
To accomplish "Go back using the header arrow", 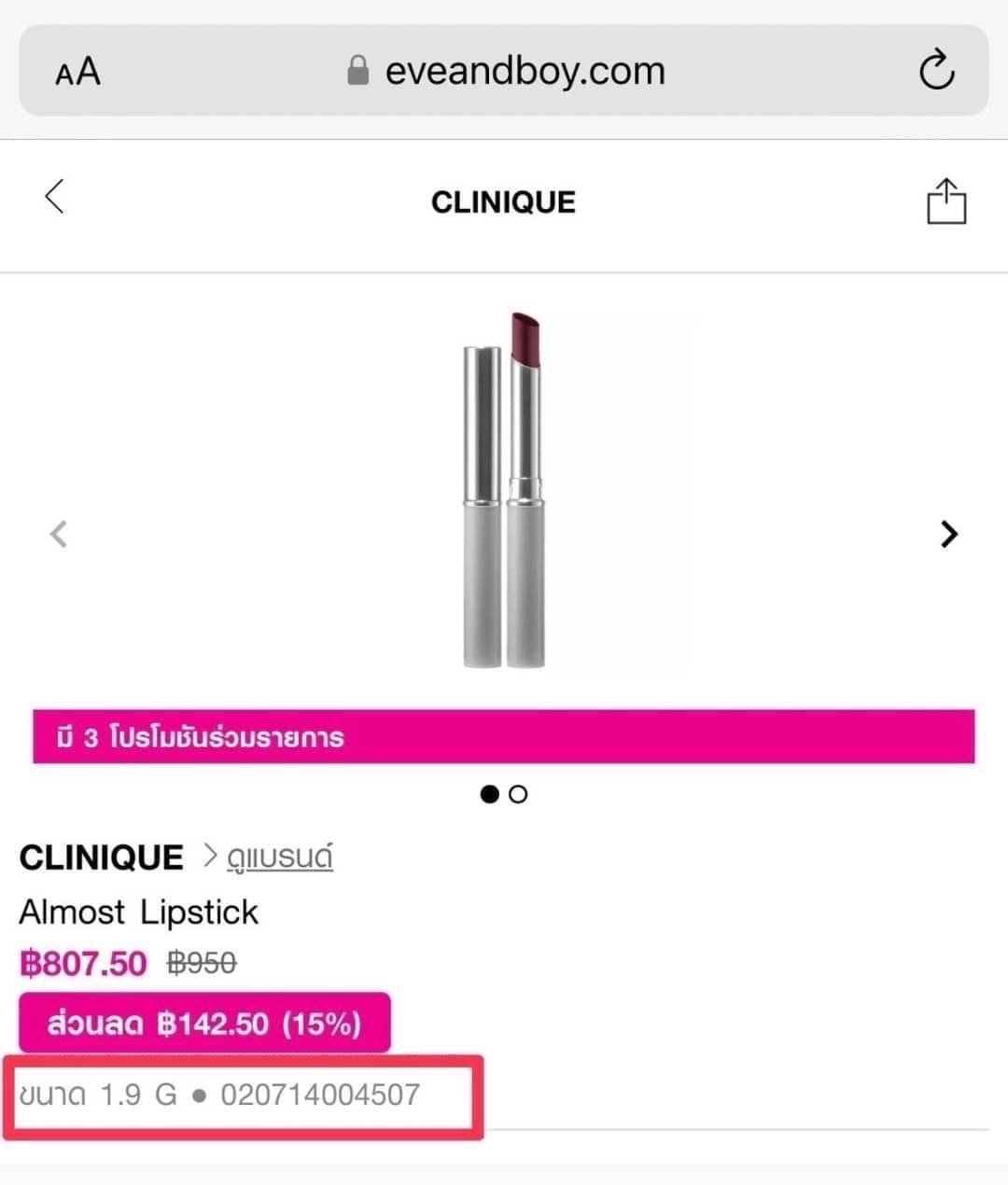I will pyautogui.click(x=54, y=197).
